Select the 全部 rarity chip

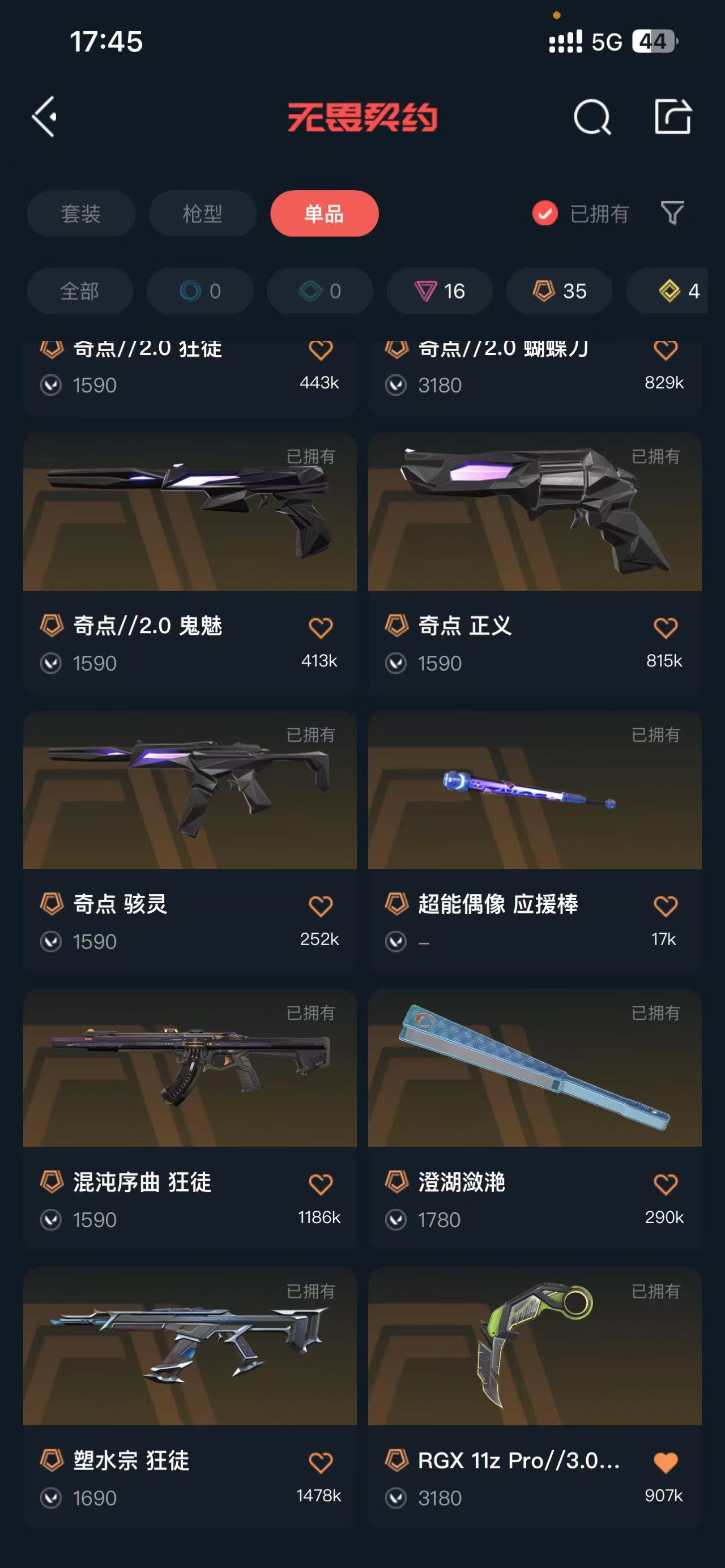pyautogui.click(x=80, y=291)
